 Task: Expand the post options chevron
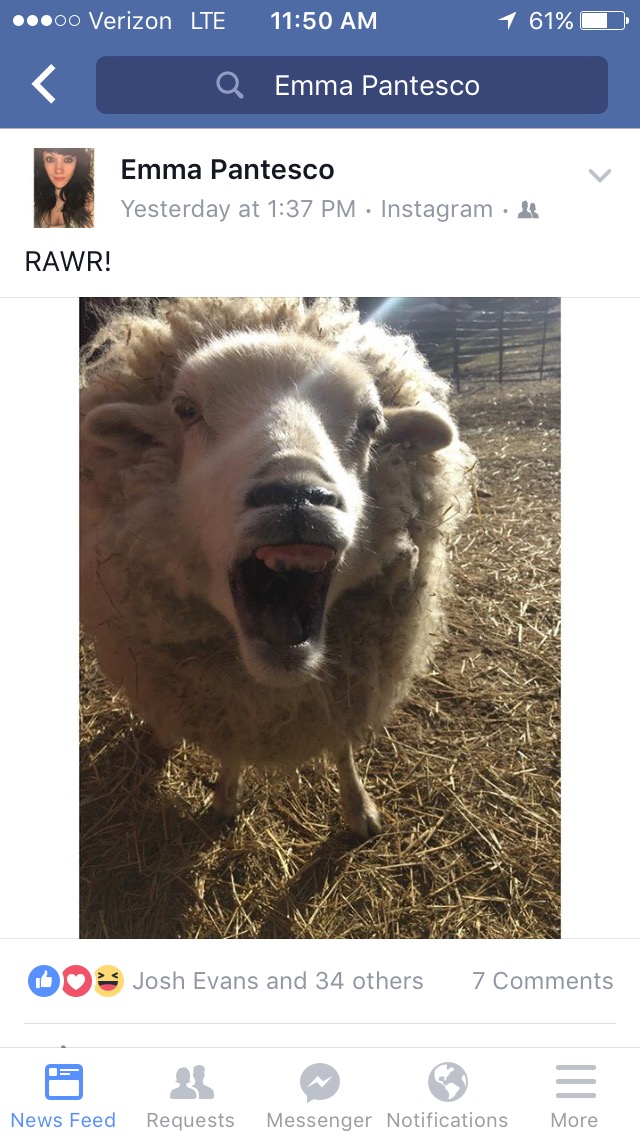coord(599,175)
